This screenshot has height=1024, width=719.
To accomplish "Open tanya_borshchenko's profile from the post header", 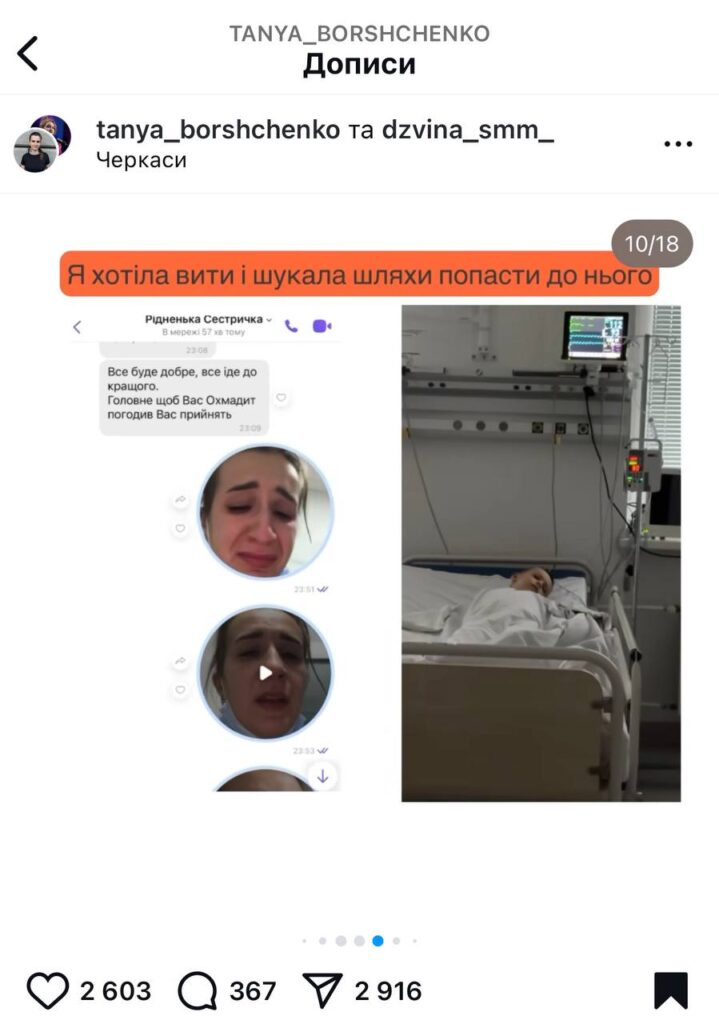I will [x=217, y=129].
